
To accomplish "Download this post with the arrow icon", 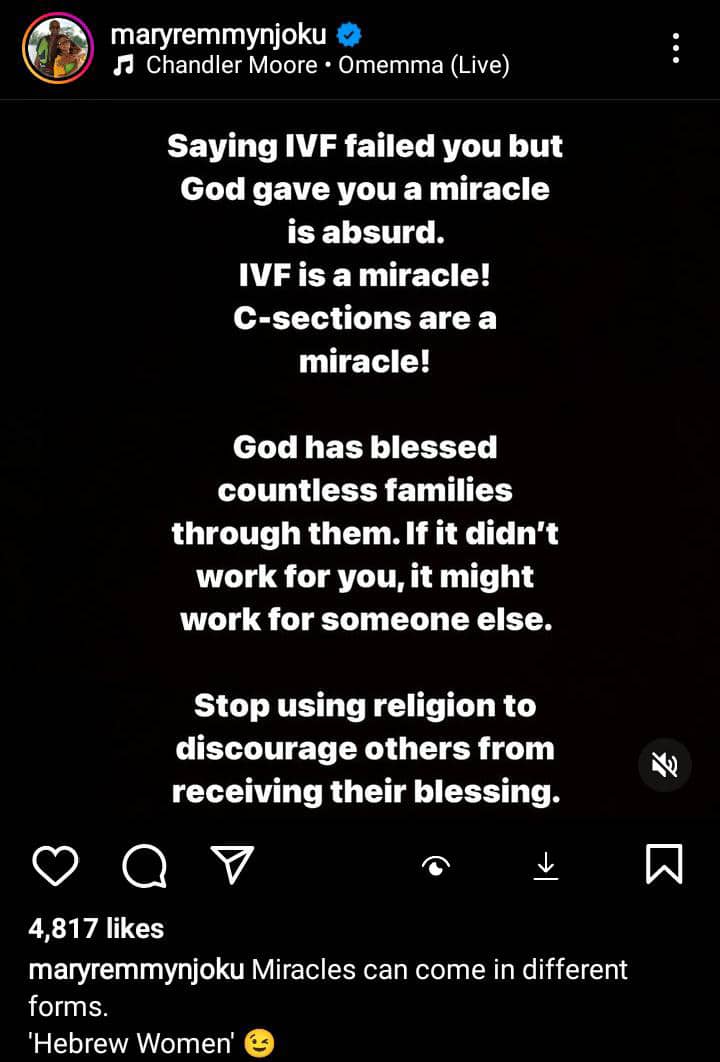I will click(546, 865).
